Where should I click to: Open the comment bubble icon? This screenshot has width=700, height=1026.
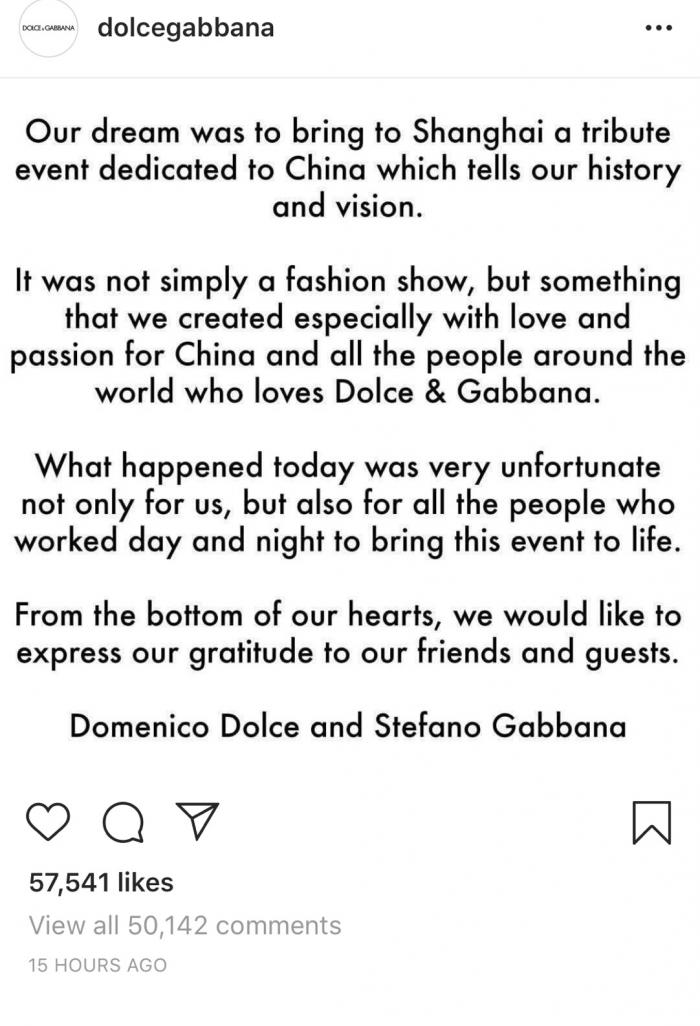coord(122,822)
